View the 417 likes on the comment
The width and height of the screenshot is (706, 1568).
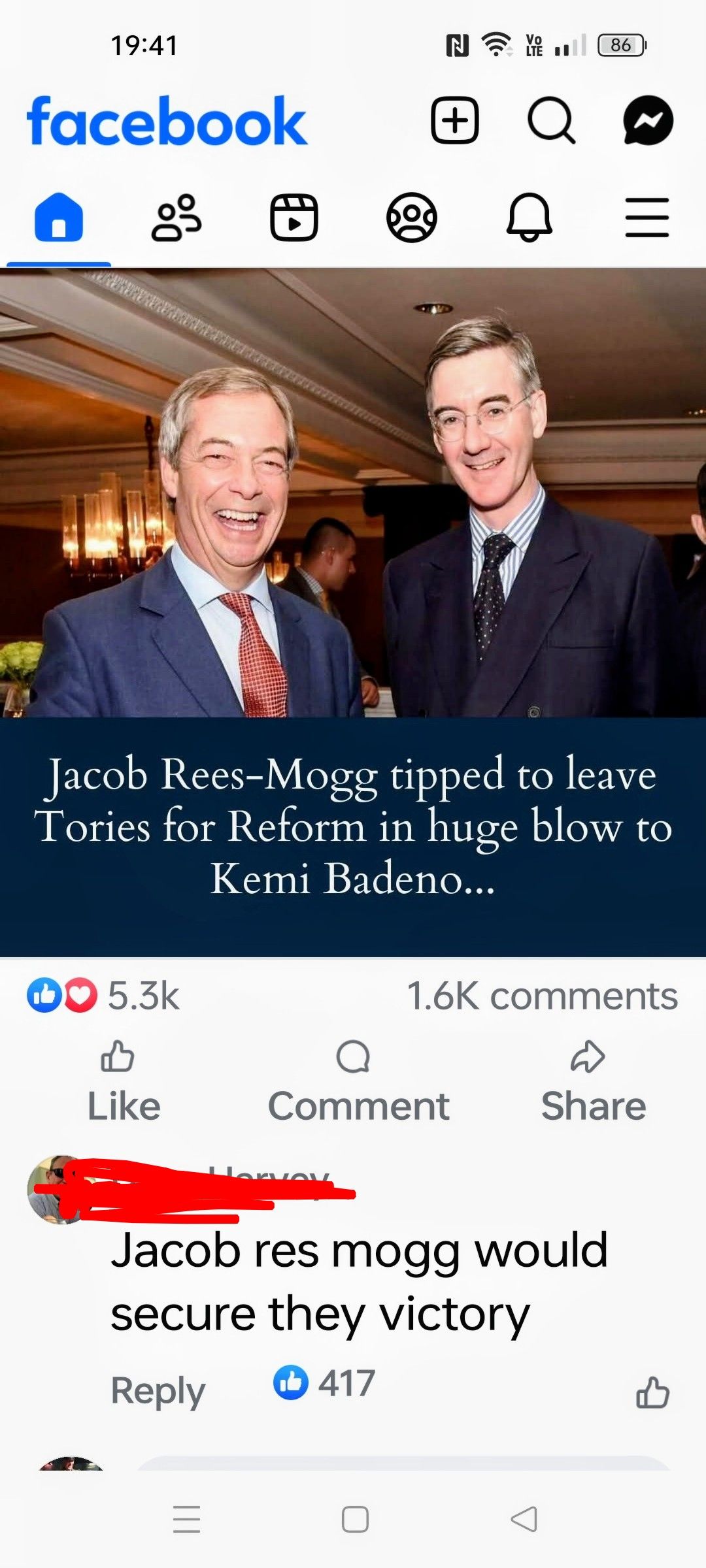(325, 1382)
